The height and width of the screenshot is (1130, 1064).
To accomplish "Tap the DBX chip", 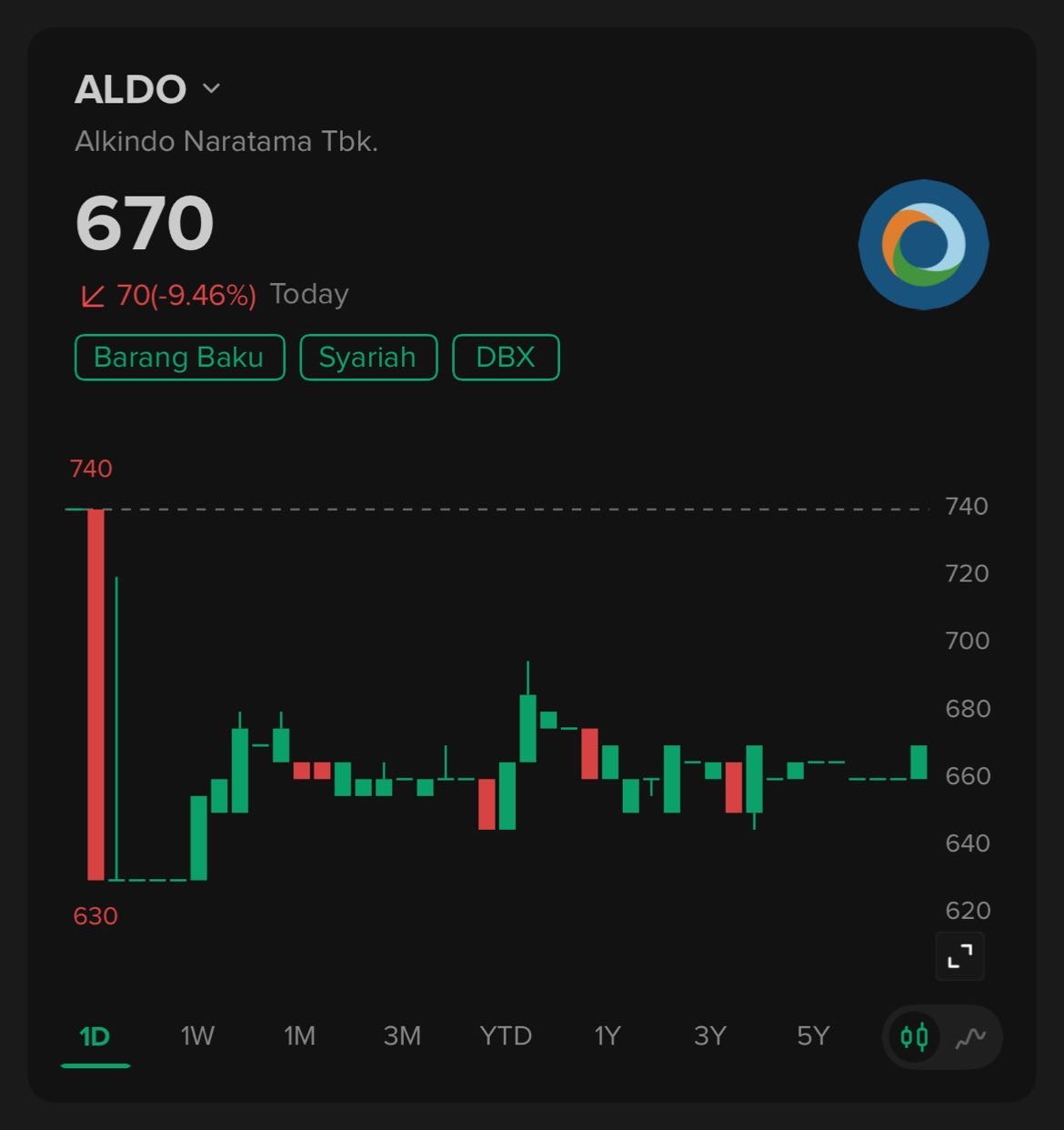I will [x=506, y=358].
